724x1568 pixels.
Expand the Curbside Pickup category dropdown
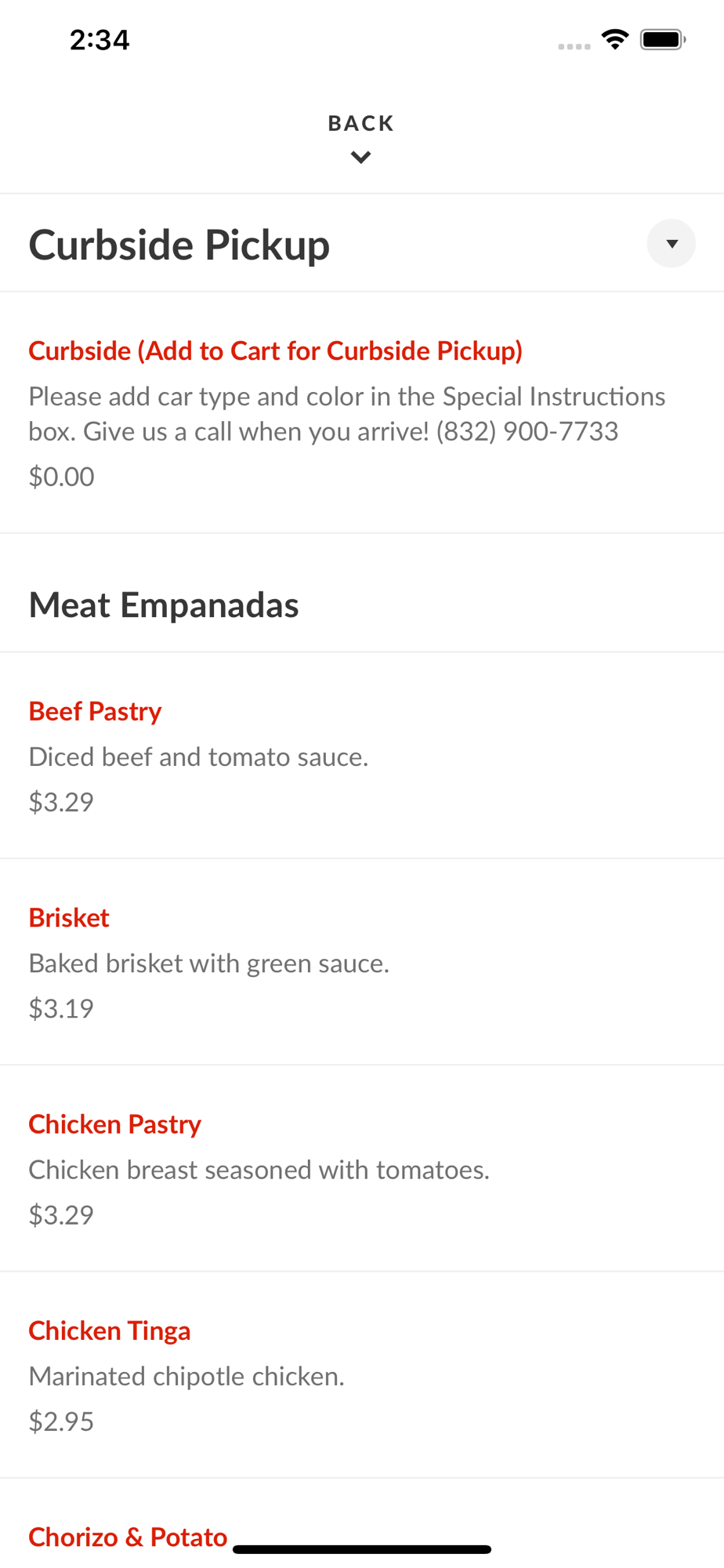[x=671, y=244]
